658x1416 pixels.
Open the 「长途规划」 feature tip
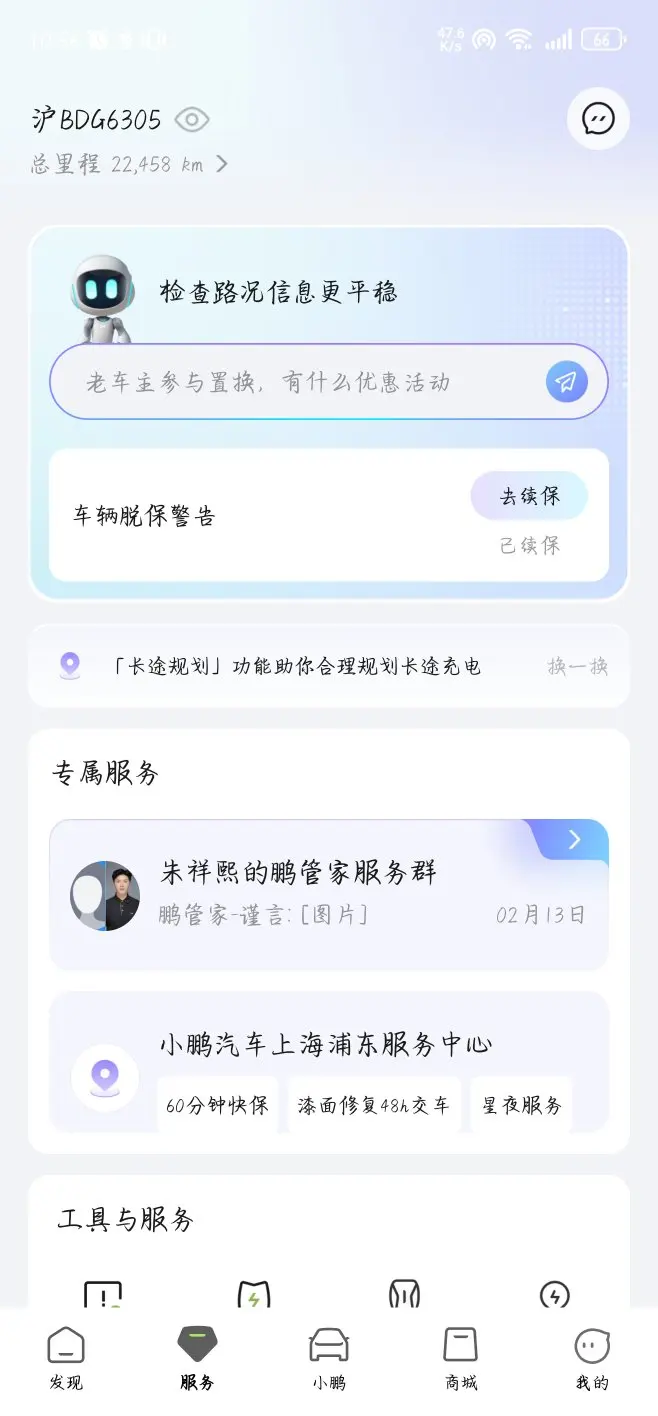pos(296,666)
